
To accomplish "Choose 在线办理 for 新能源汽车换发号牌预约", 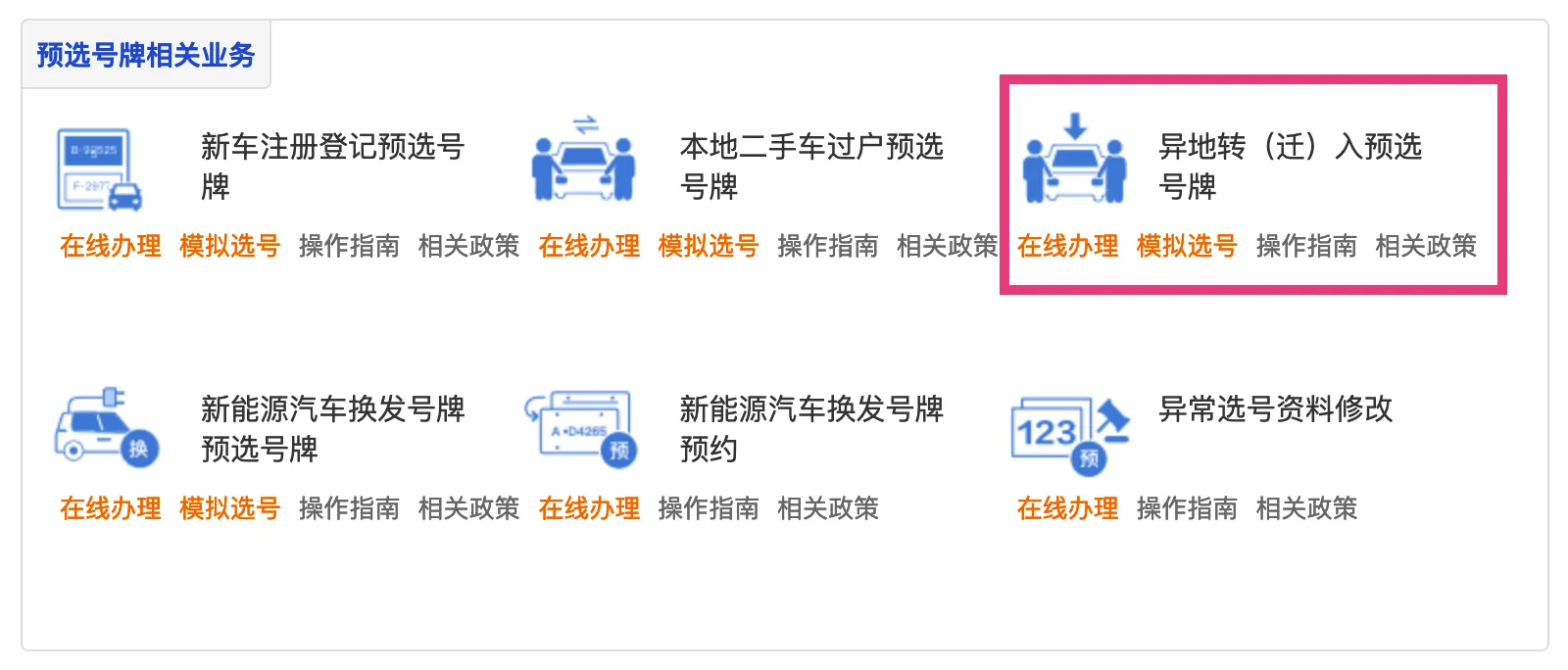I will [589, 508].
